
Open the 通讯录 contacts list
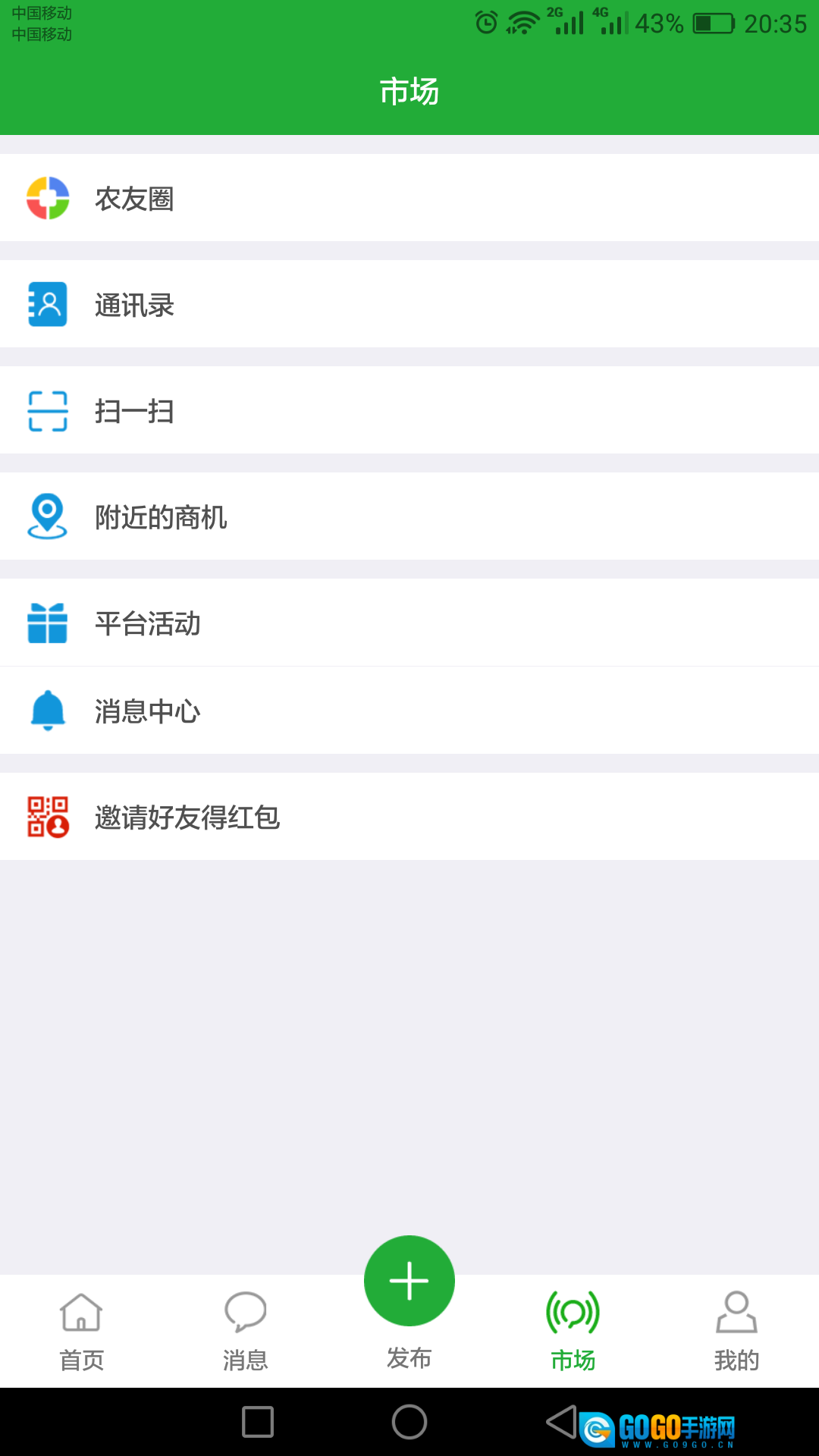click(x=409, y=304)
